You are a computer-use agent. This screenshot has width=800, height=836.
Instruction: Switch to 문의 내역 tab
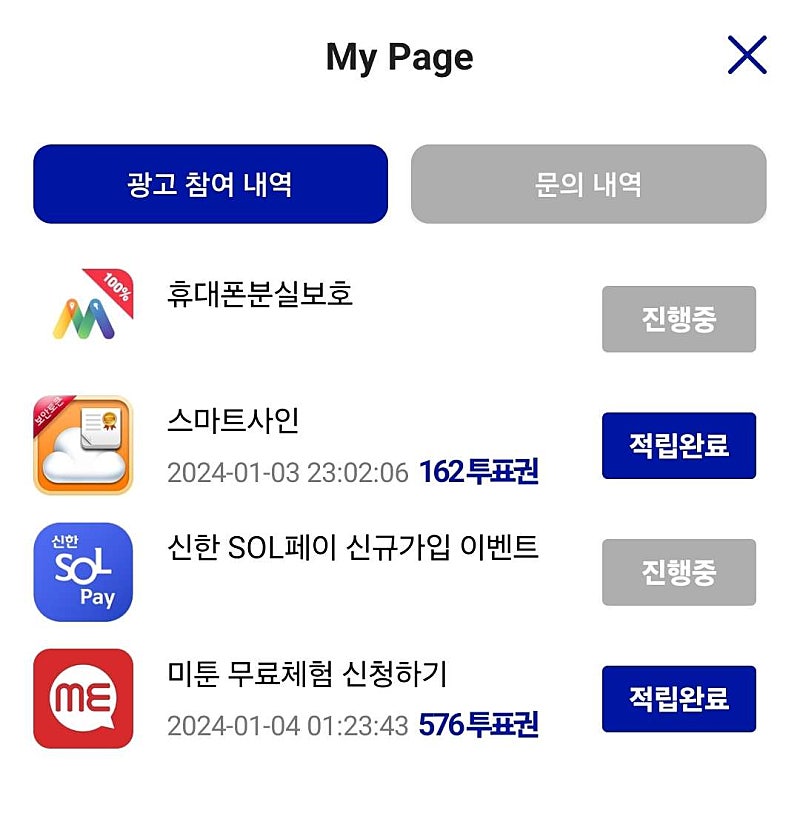point(588,185)
